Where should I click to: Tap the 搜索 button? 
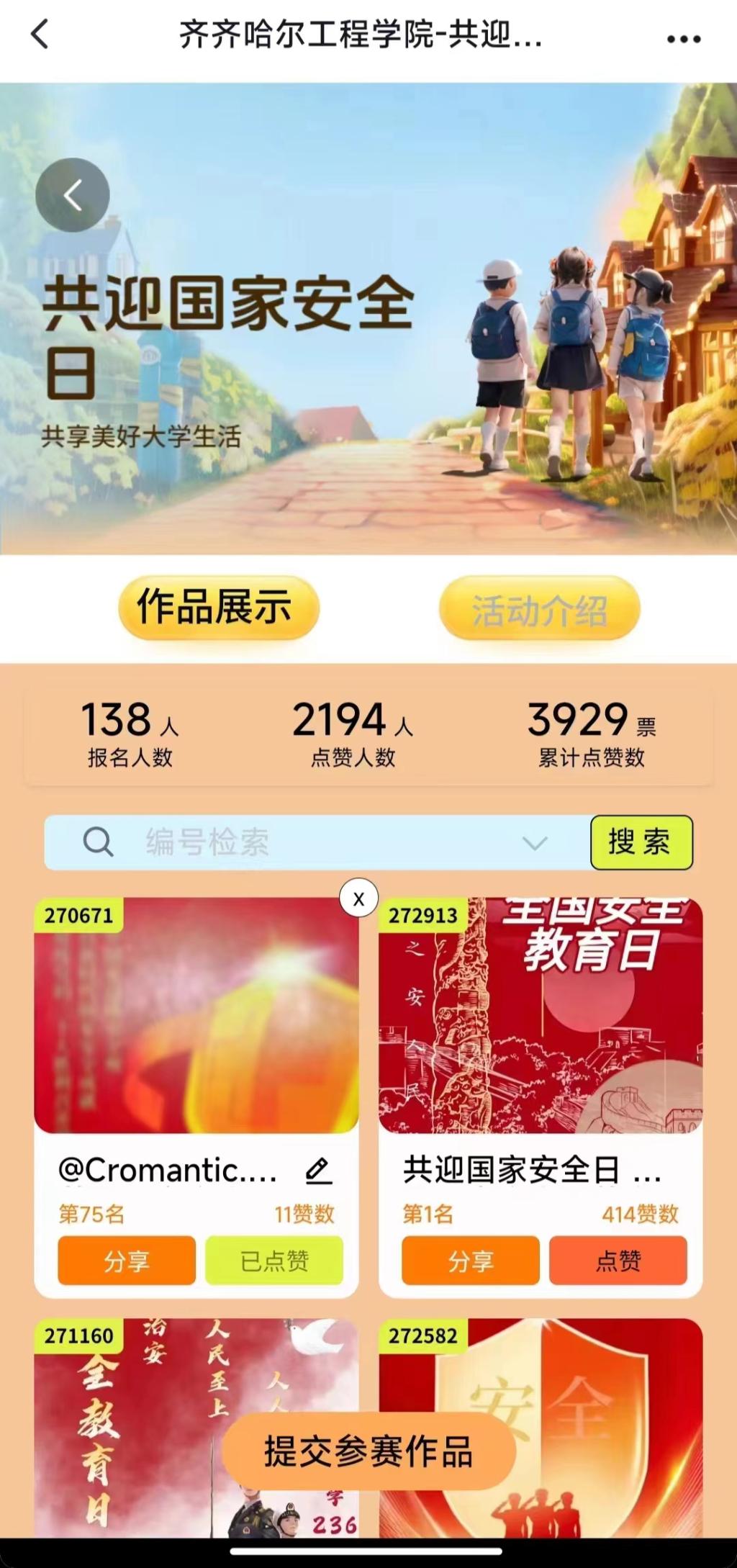click(641, 842)
